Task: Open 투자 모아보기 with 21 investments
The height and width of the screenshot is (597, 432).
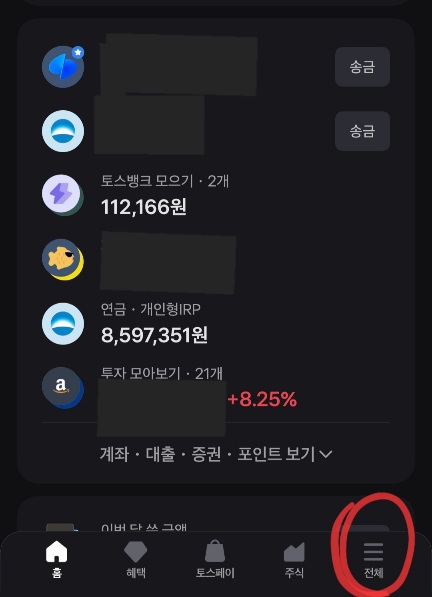Action: pyautogui.click(x=216, y=389)
